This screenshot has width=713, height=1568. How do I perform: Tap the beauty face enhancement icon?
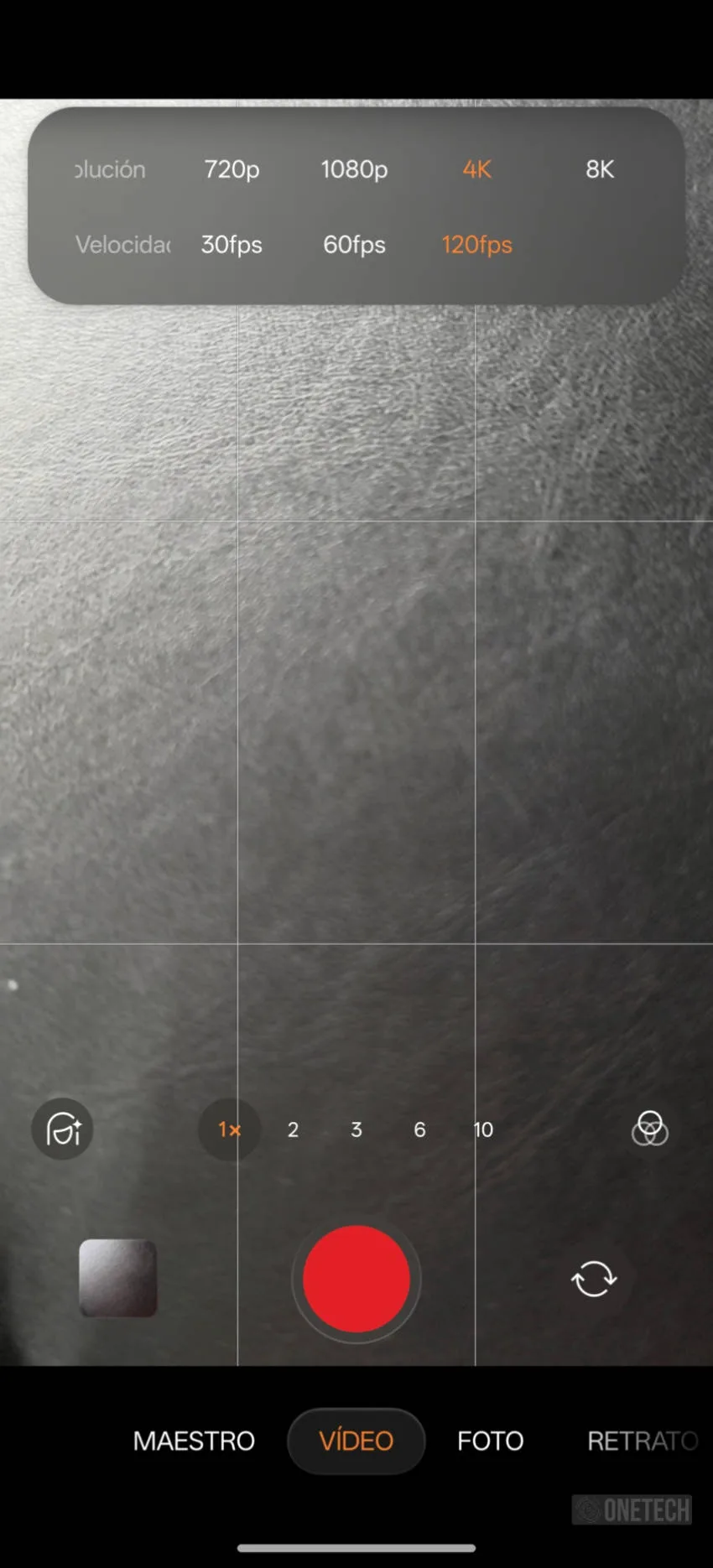62,1129
